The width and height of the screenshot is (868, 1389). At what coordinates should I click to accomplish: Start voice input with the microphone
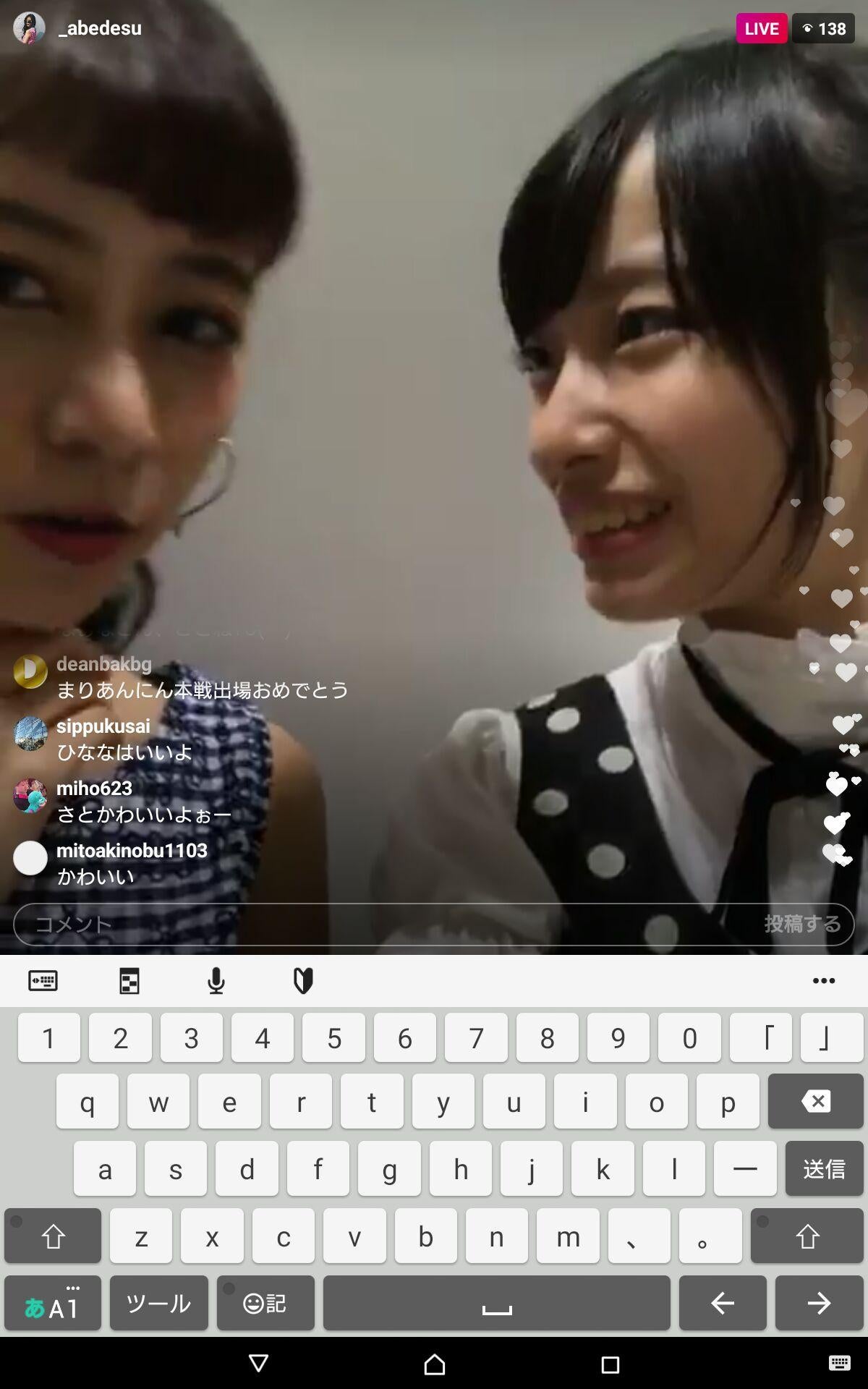216,981
